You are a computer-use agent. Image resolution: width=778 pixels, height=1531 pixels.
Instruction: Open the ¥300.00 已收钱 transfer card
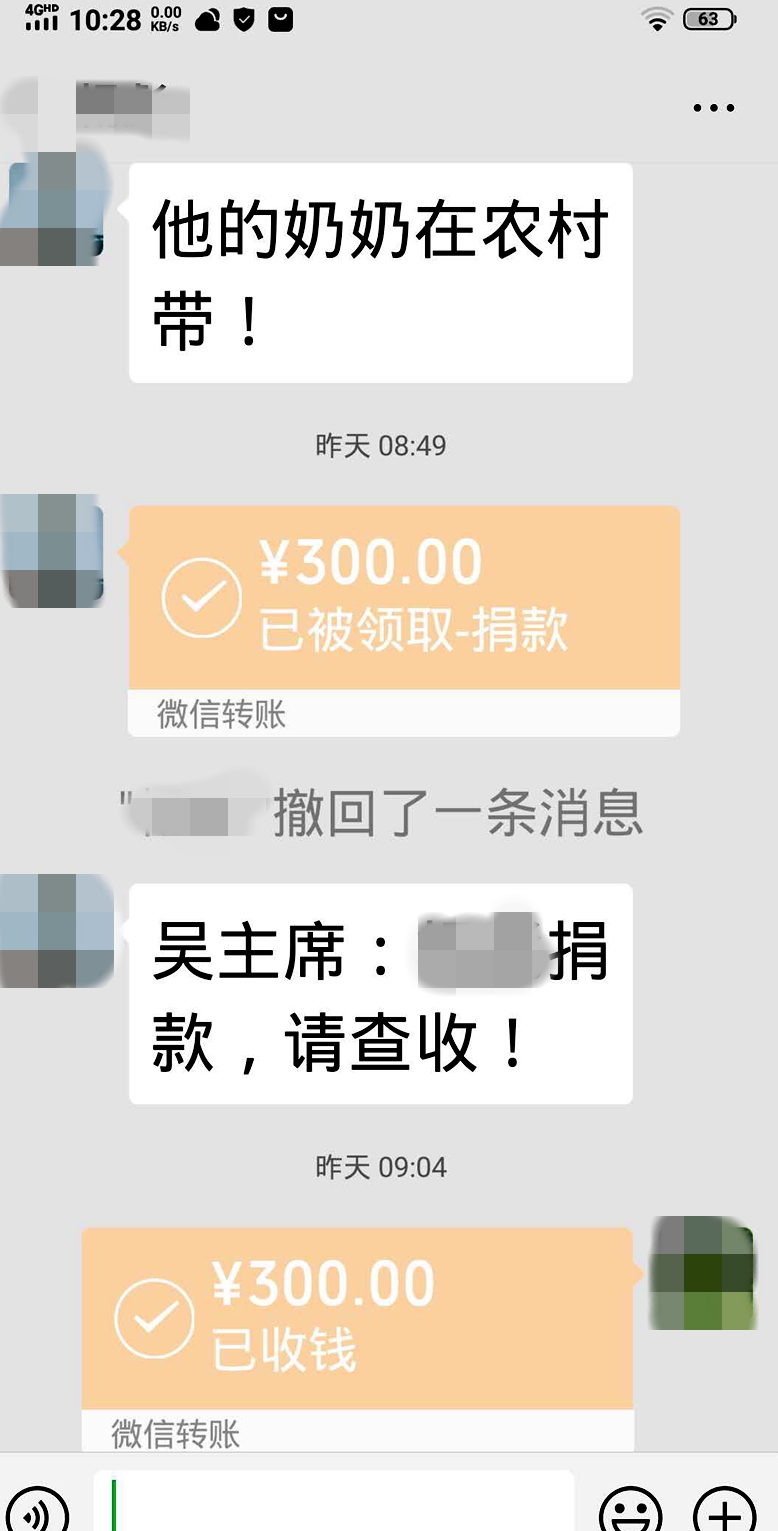pyautogui.click(x=357, y=1318)
